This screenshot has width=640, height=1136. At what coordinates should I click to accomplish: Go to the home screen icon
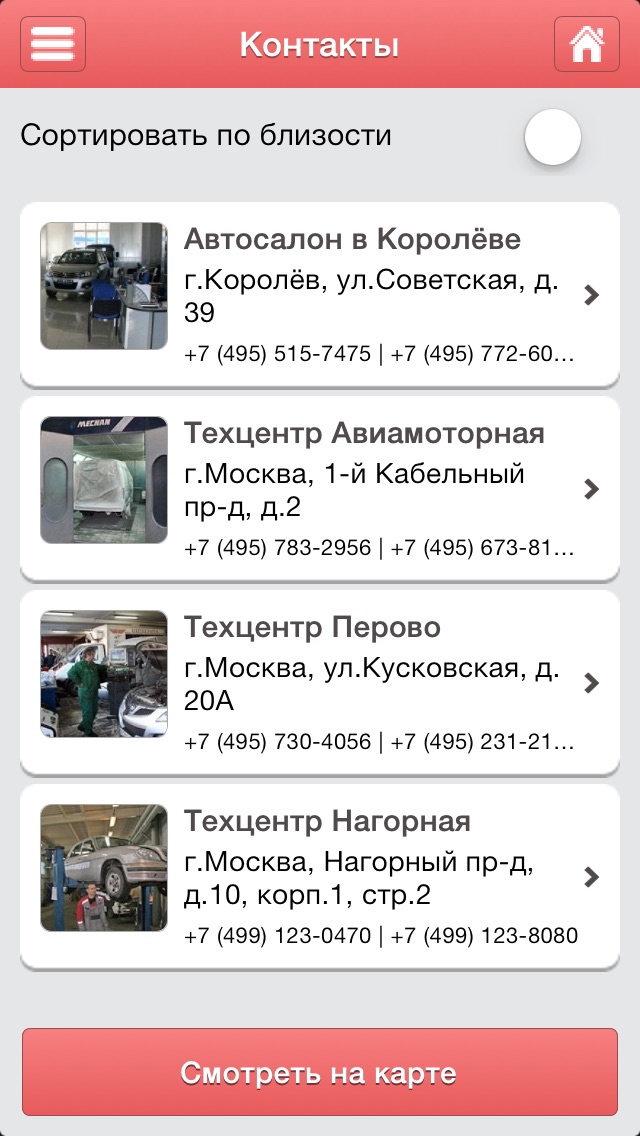[586, 44]
